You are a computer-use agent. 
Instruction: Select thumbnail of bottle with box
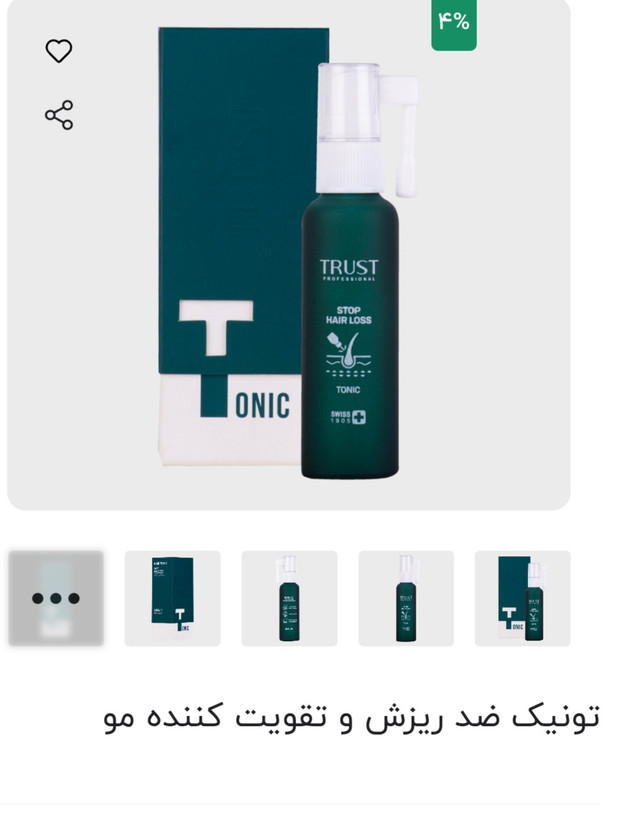tap(522, 598)
